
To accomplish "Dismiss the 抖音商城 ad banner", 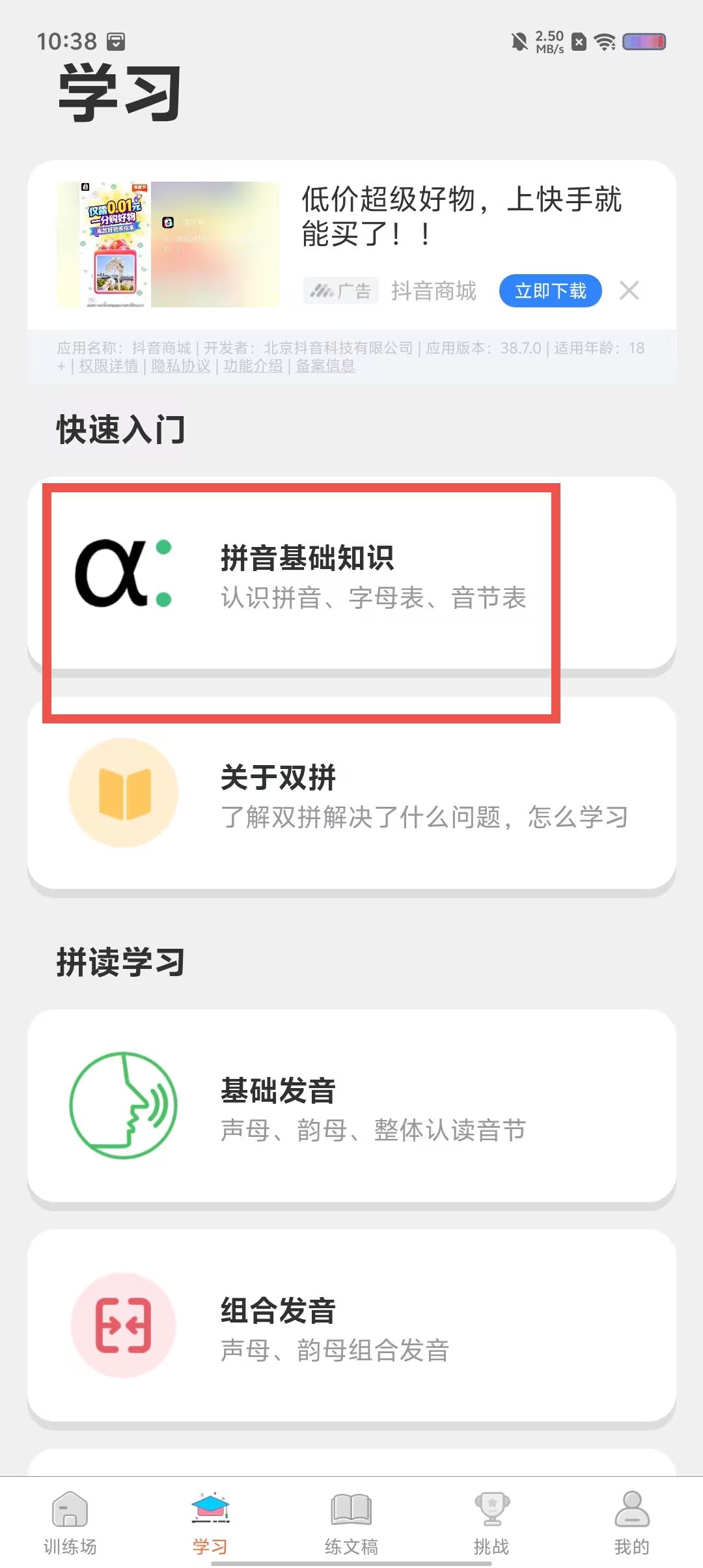I will tap(629, 290).
